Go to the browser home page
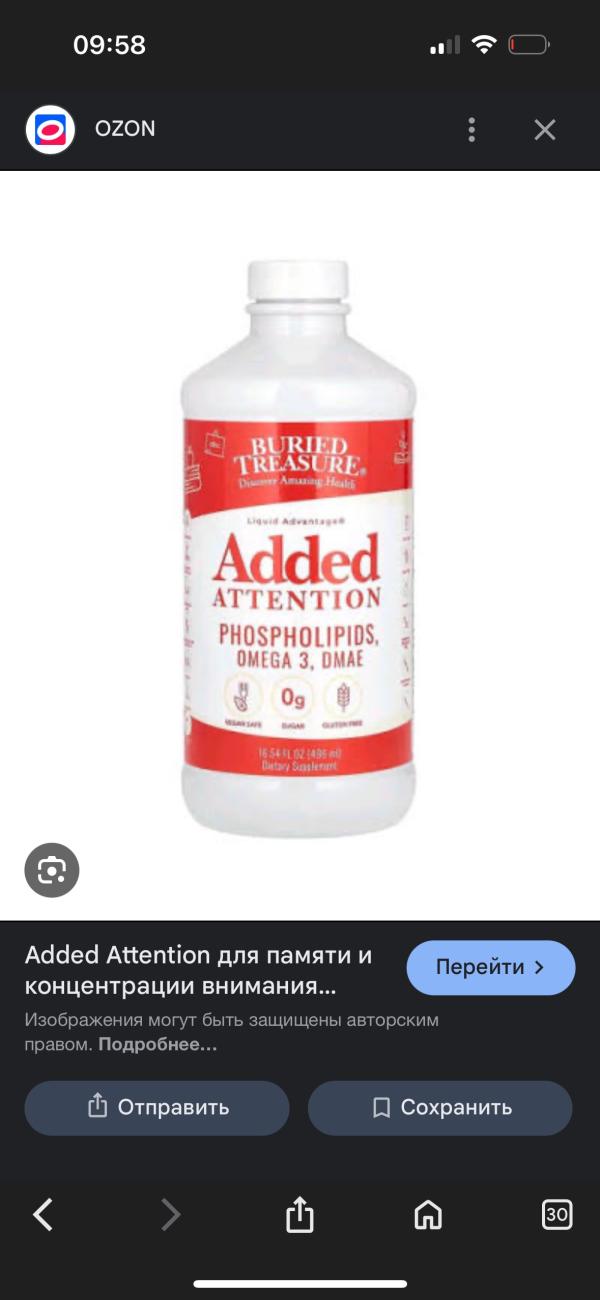This screenshot has width=600, height=1300. [x=428, y=1214]
